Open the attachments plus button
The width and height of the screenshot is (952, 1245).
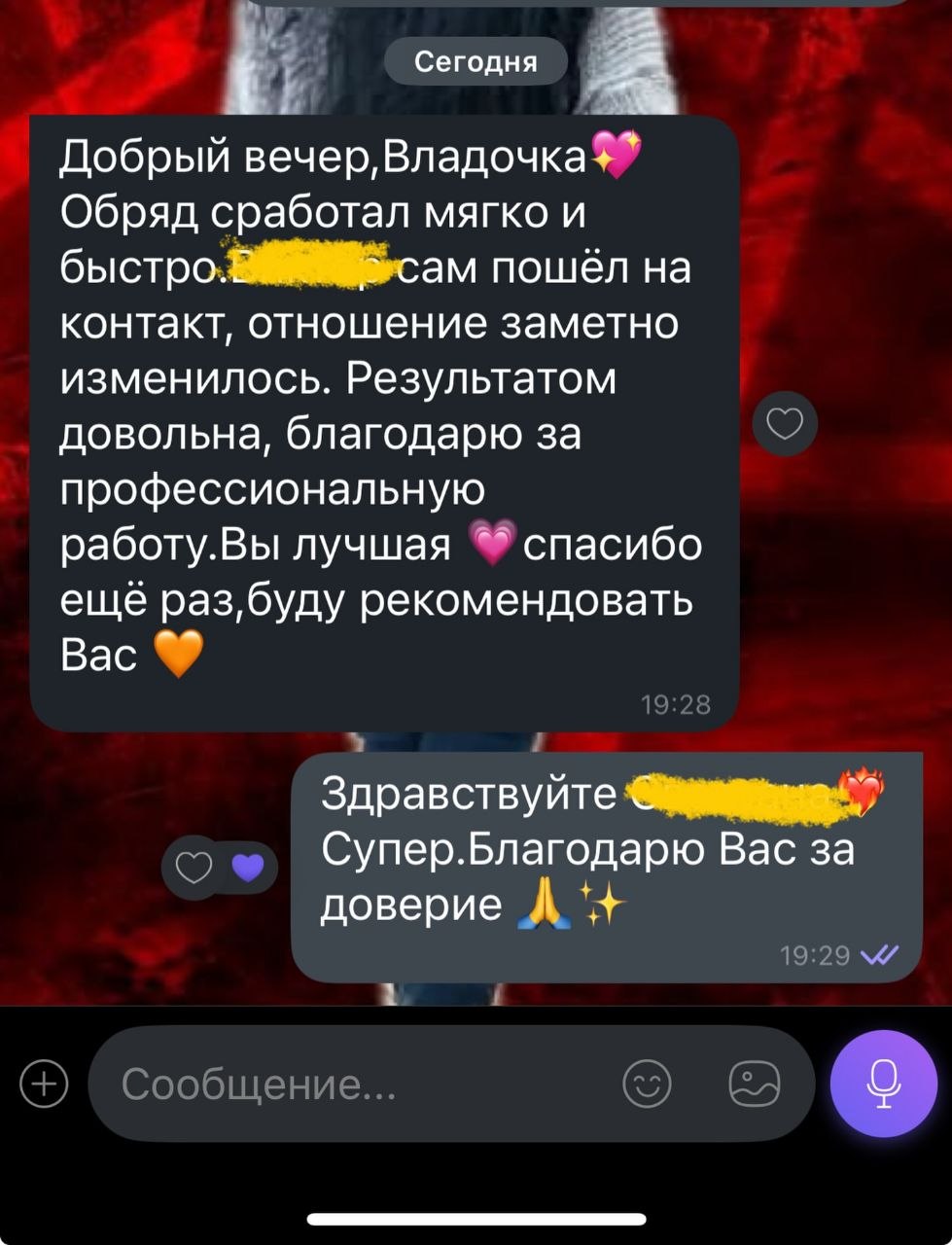(x=45, y=1084)
